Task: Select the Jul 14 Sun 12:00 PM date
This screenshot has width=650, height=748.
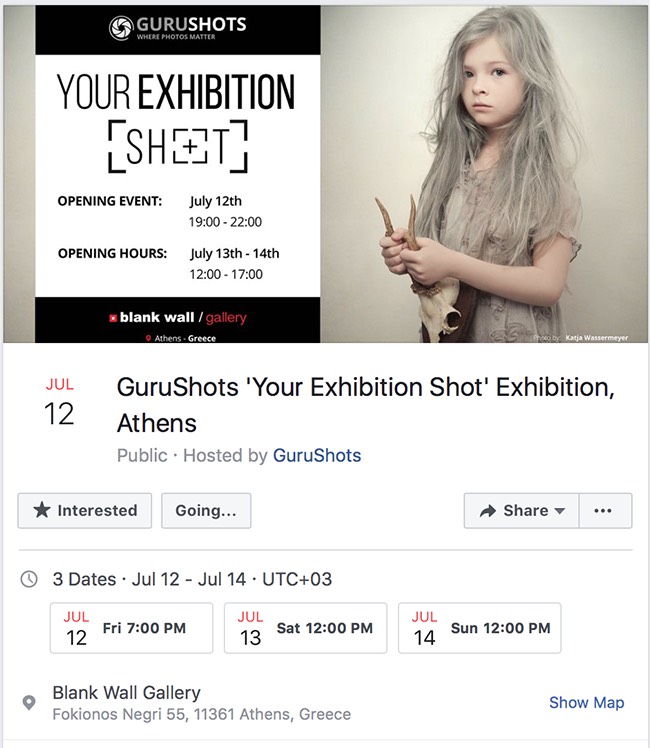Action: click(479, 628)
